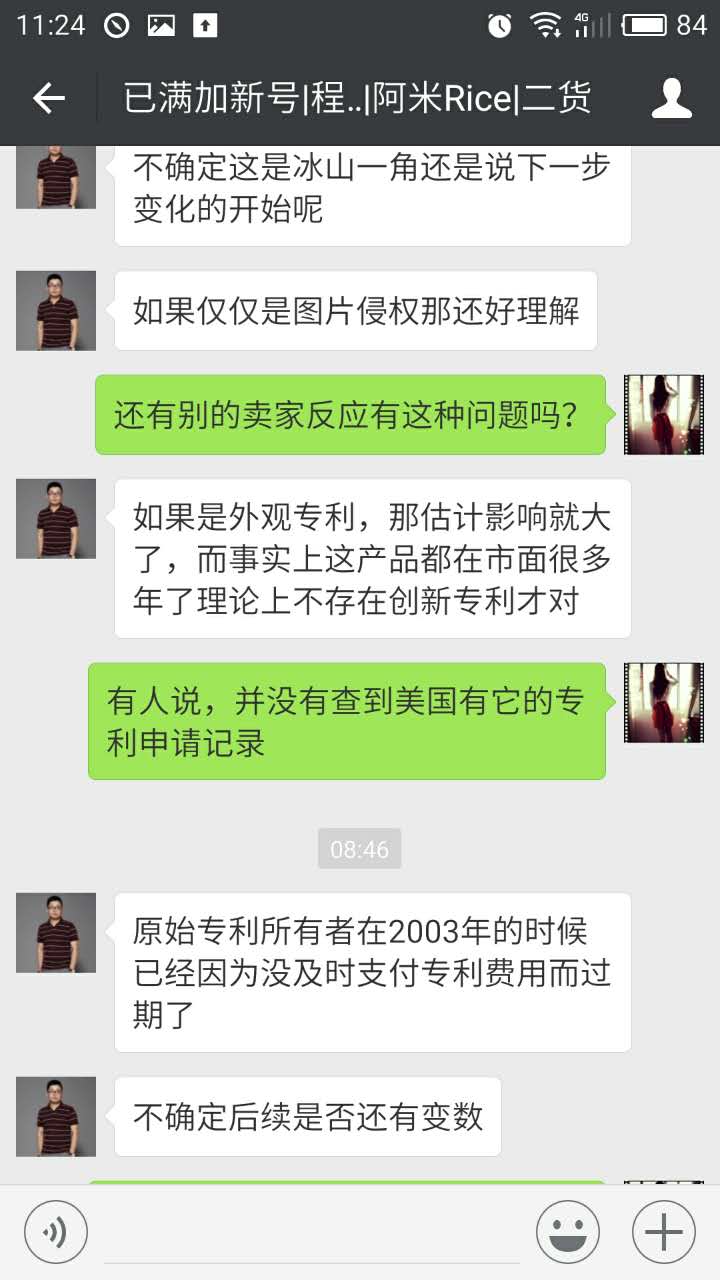Screen dimensions: 720x1280
Task: Tap own avatar beside 还有别的卖家 message
Action: click(664, 415)
